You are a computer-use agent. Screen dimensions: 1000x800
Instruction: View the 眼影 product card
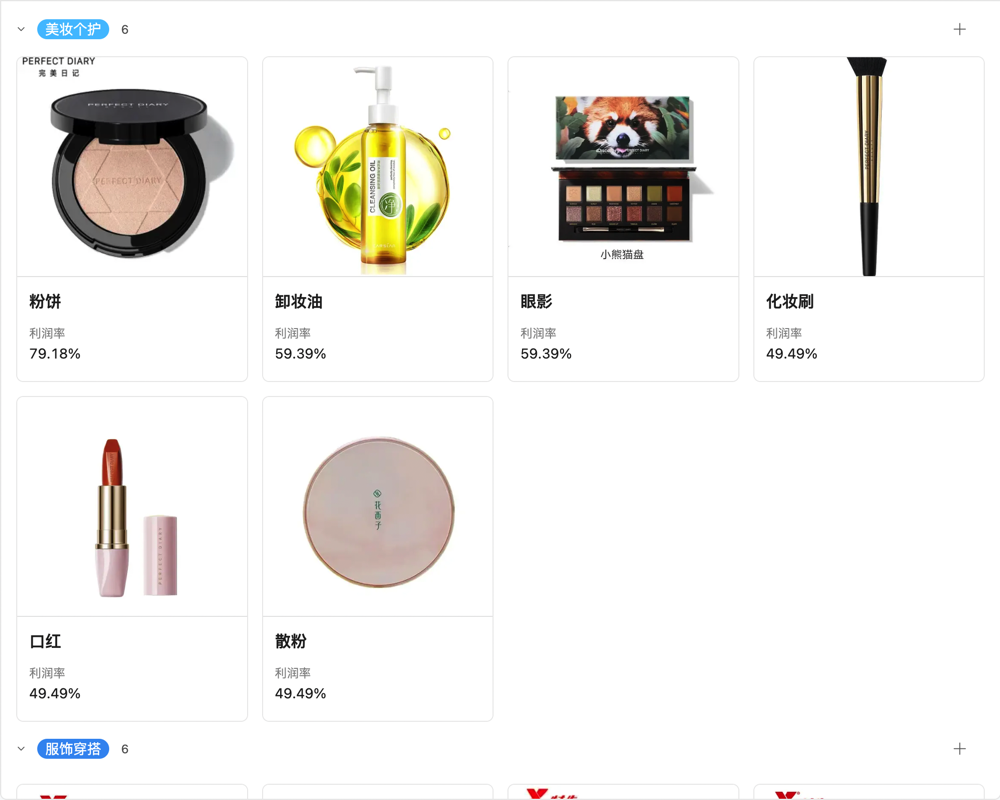click(x=623, y=219)
